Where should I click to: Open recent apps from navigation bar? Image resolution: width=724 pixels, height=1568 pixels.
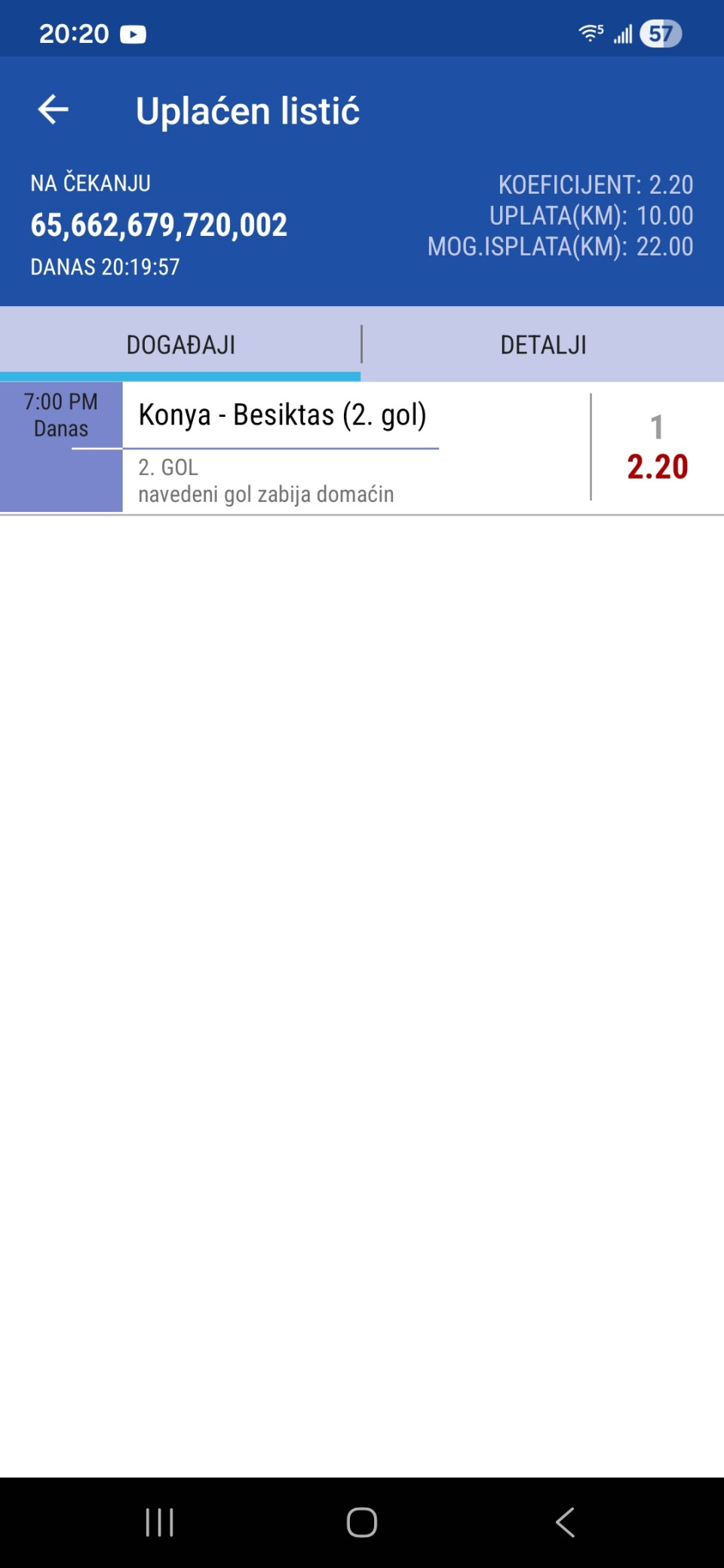pyautogui.click(x=160, y=1522)
